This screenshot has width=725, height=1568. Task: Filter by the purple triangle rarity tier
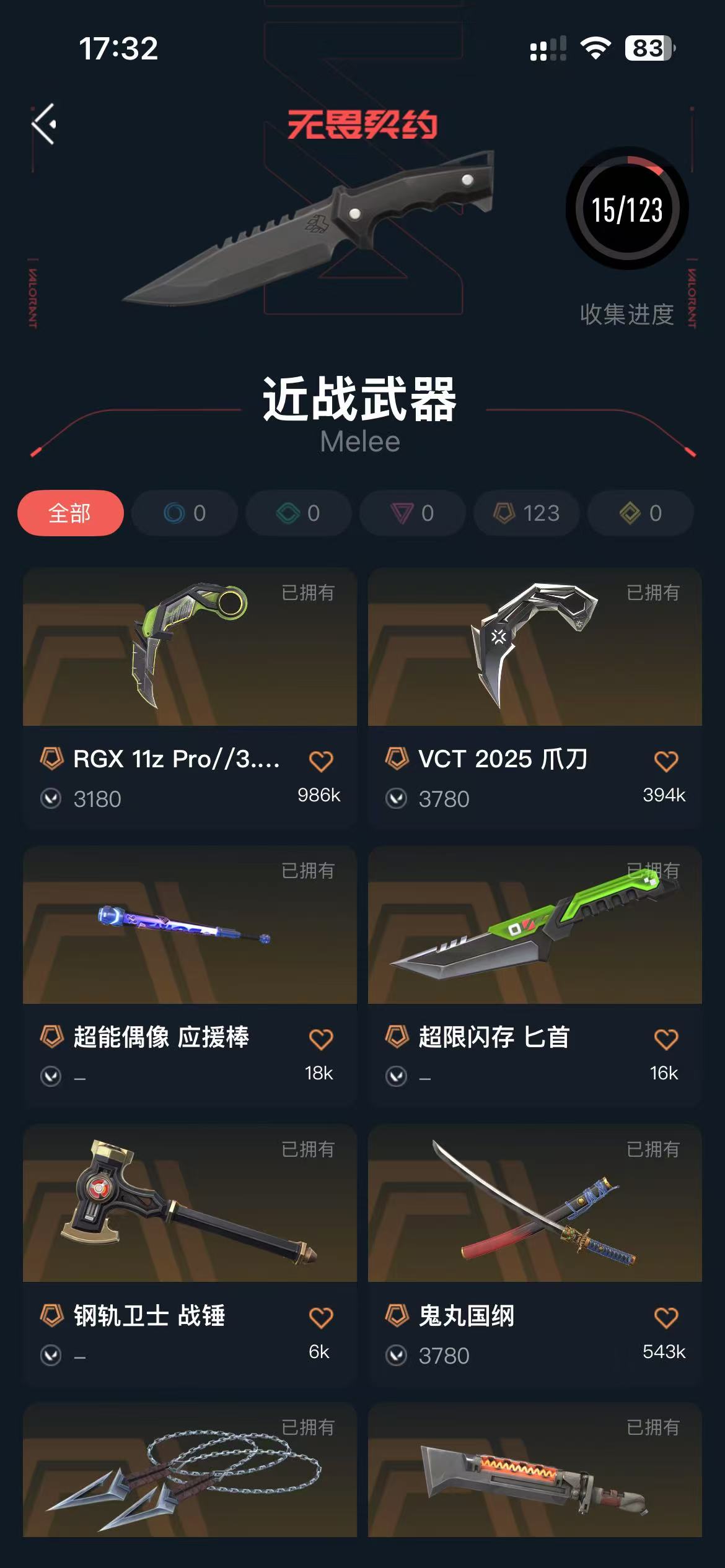coord(413,513)
